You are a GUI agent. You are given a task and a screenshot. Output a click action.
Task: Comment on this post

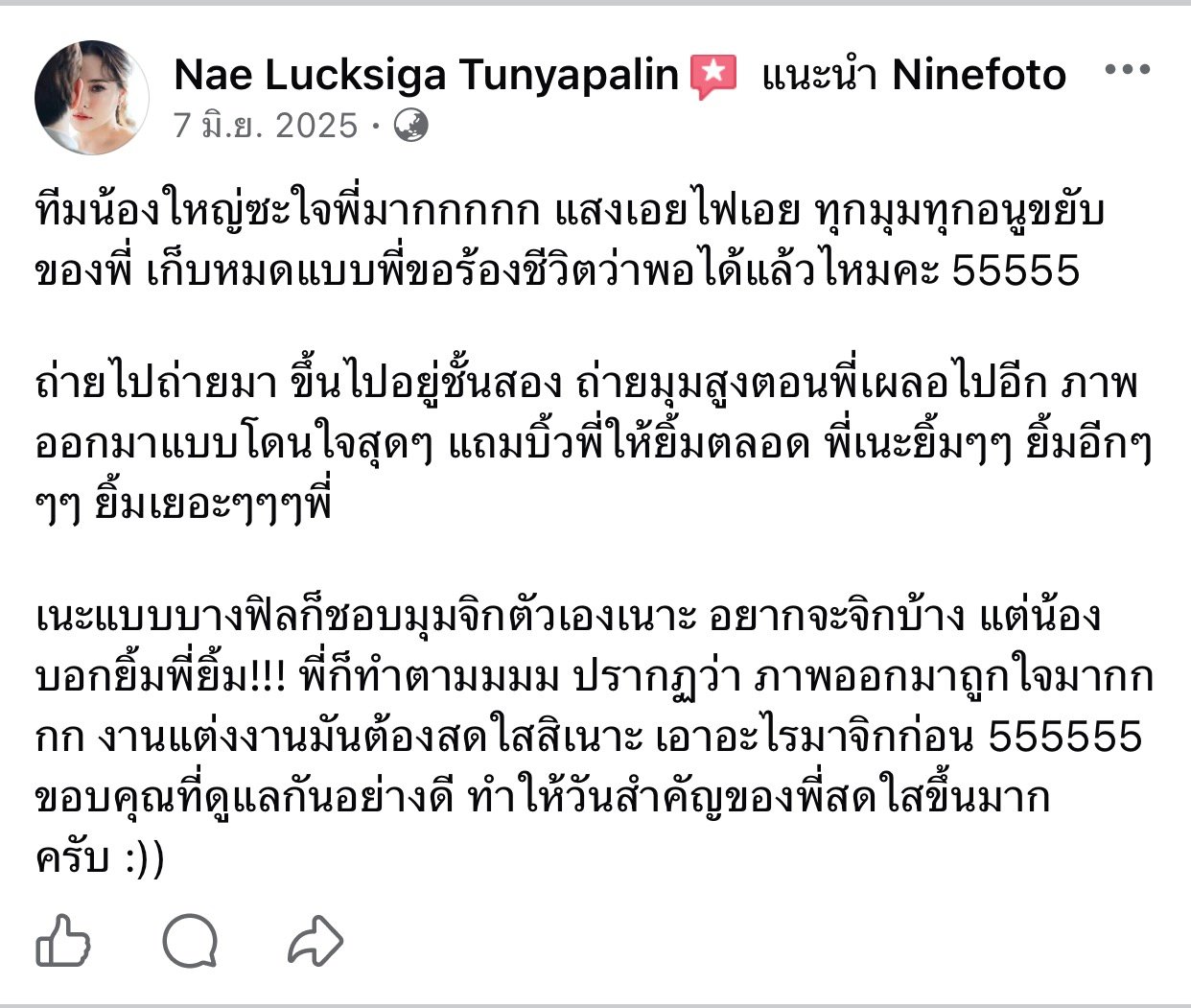coord(189,941)
